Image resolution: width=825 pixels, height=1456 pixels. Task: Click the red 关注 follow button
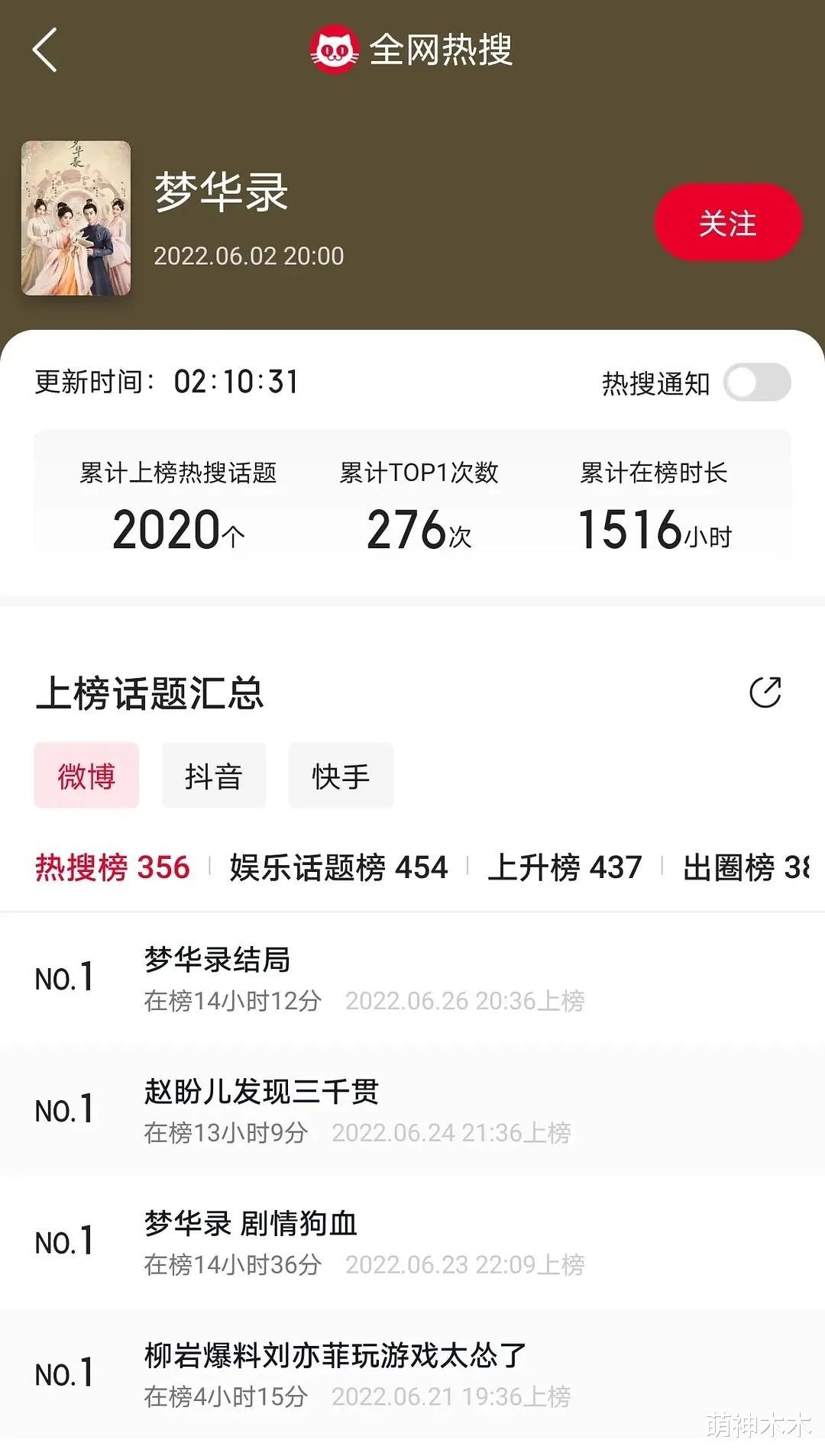point(726,223)
